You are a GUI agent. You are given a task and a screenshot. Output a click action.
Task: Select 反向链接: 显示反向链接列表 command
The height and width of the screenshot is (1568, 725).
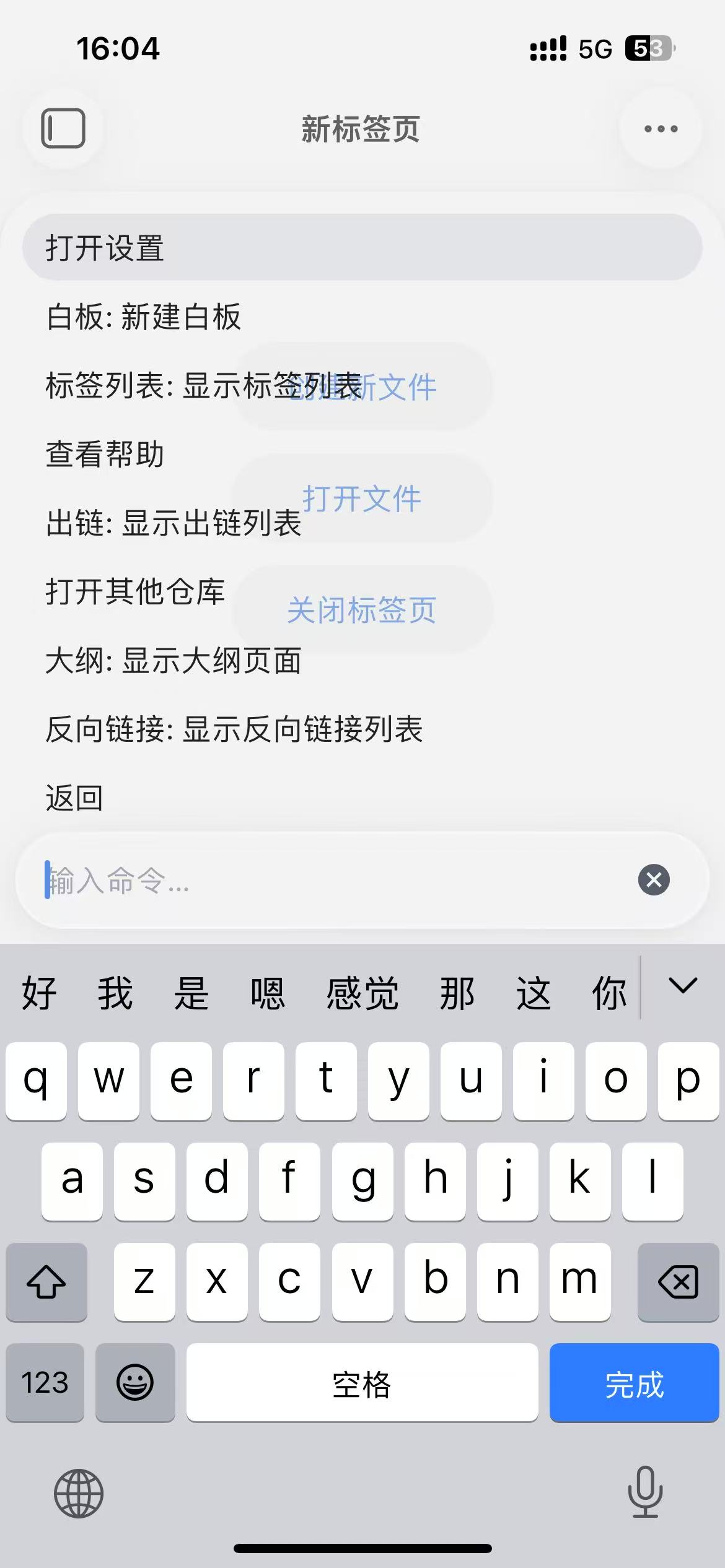(234, 729)
